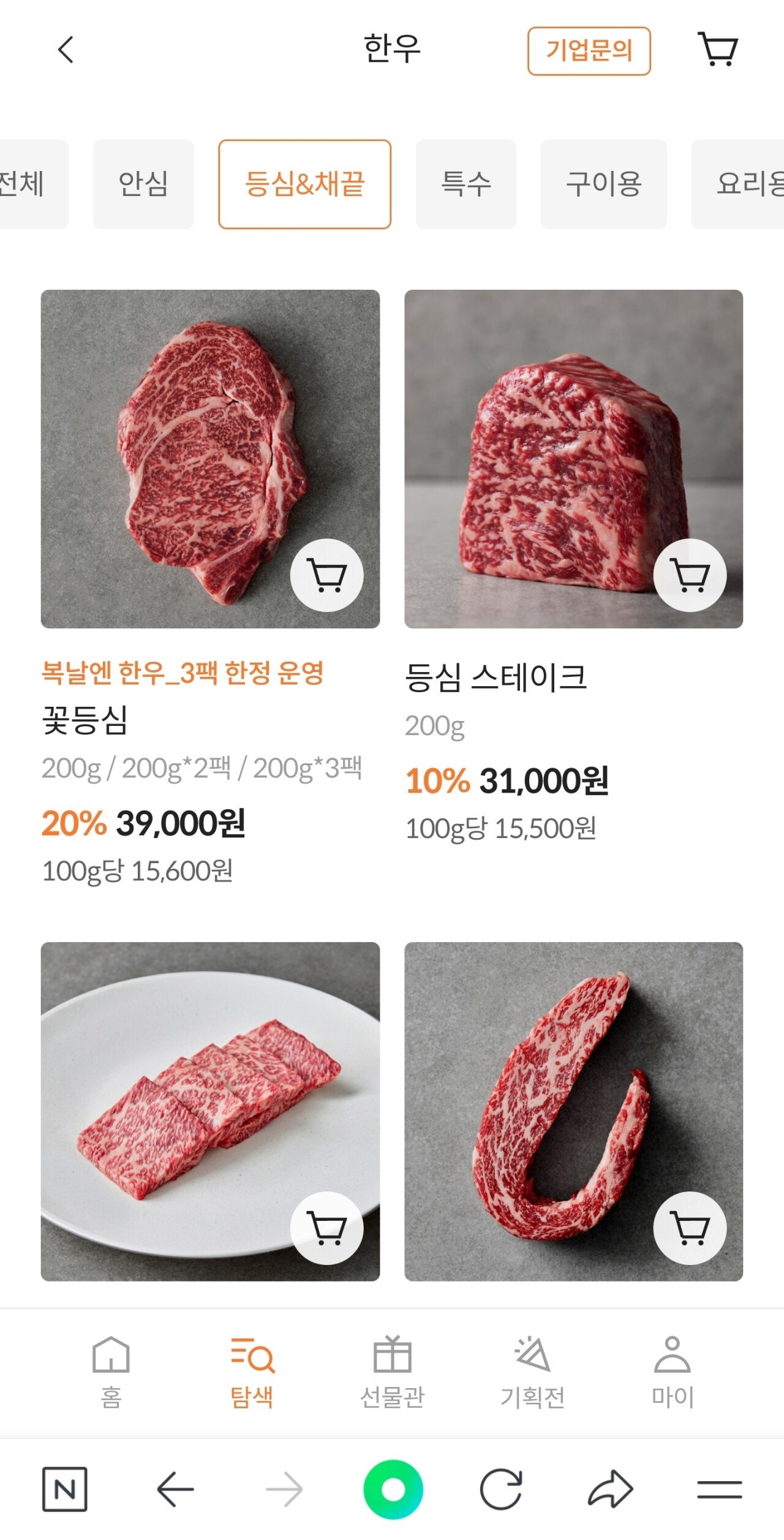The image size is (784, 1540).
Task: Switch to the 선물관 tab
Action: [392, 1373]
